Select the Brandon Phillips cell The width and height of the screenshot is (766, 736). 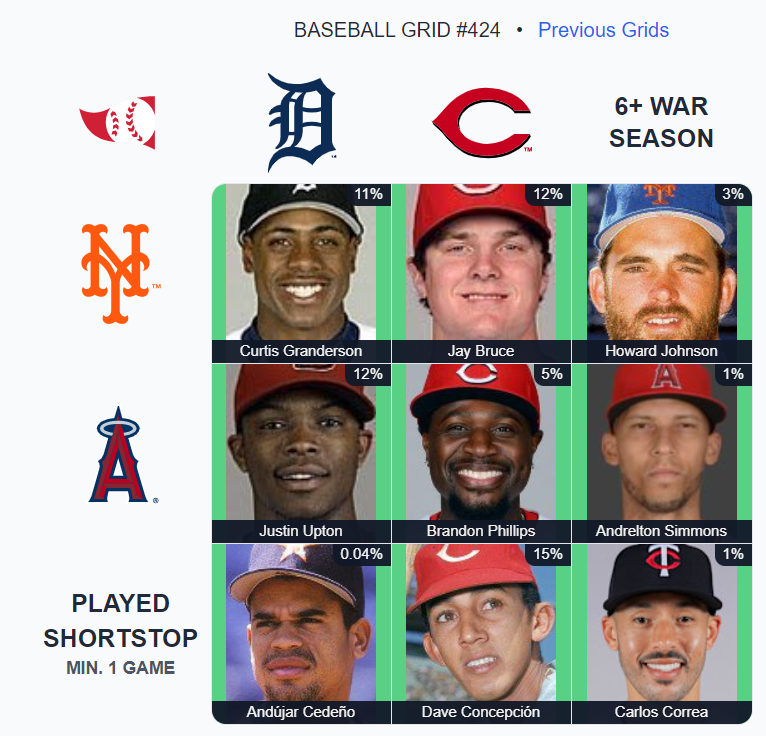click(481, 452)
